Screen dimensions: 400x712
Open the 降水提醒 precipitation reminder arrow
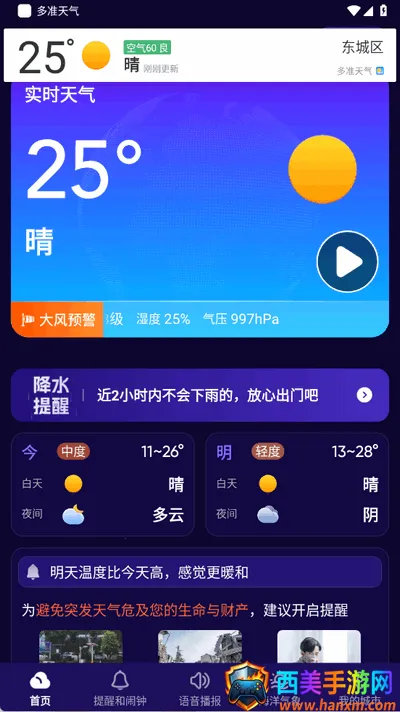pyautogui.click(x=364, y=395)
